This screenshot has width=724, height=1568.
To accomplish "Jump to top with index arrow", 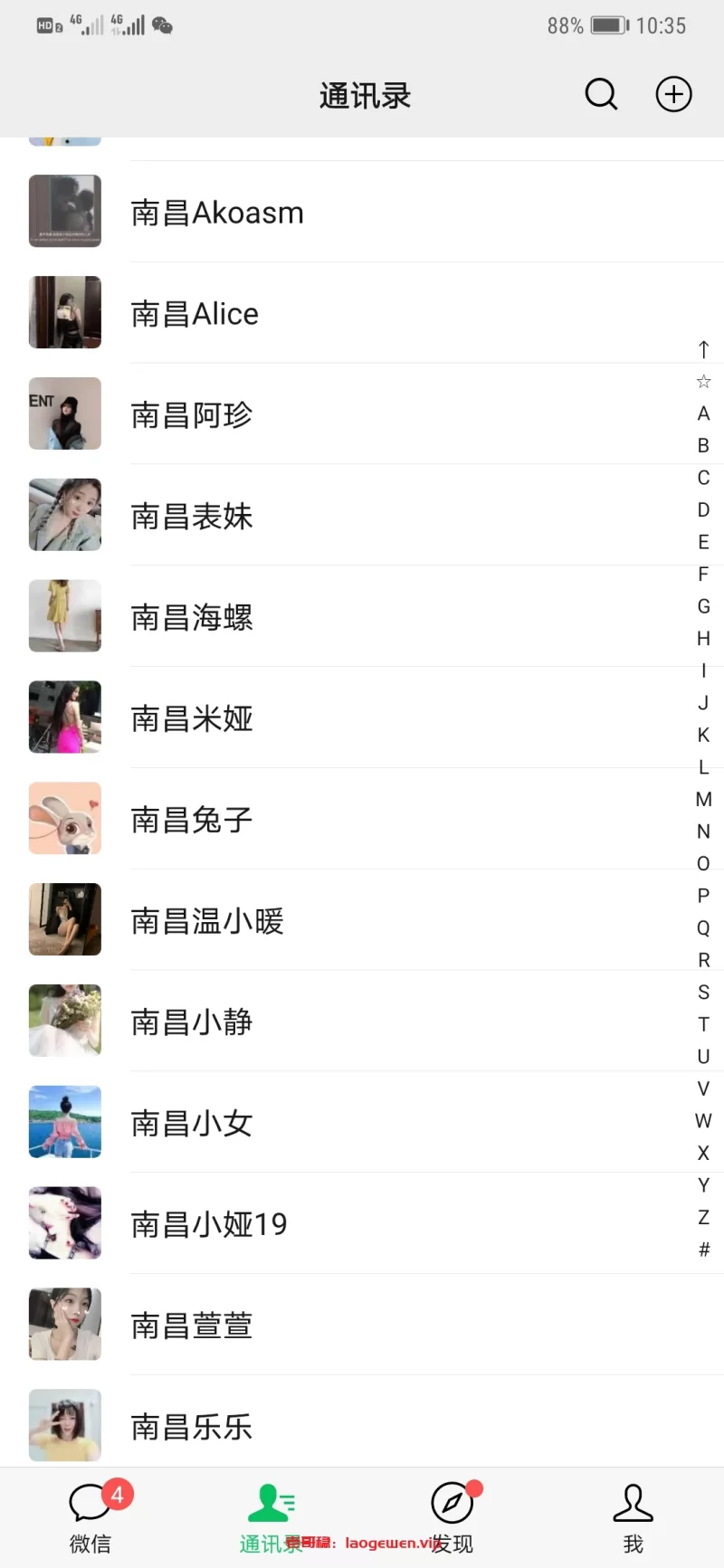I will coord(703,349).
